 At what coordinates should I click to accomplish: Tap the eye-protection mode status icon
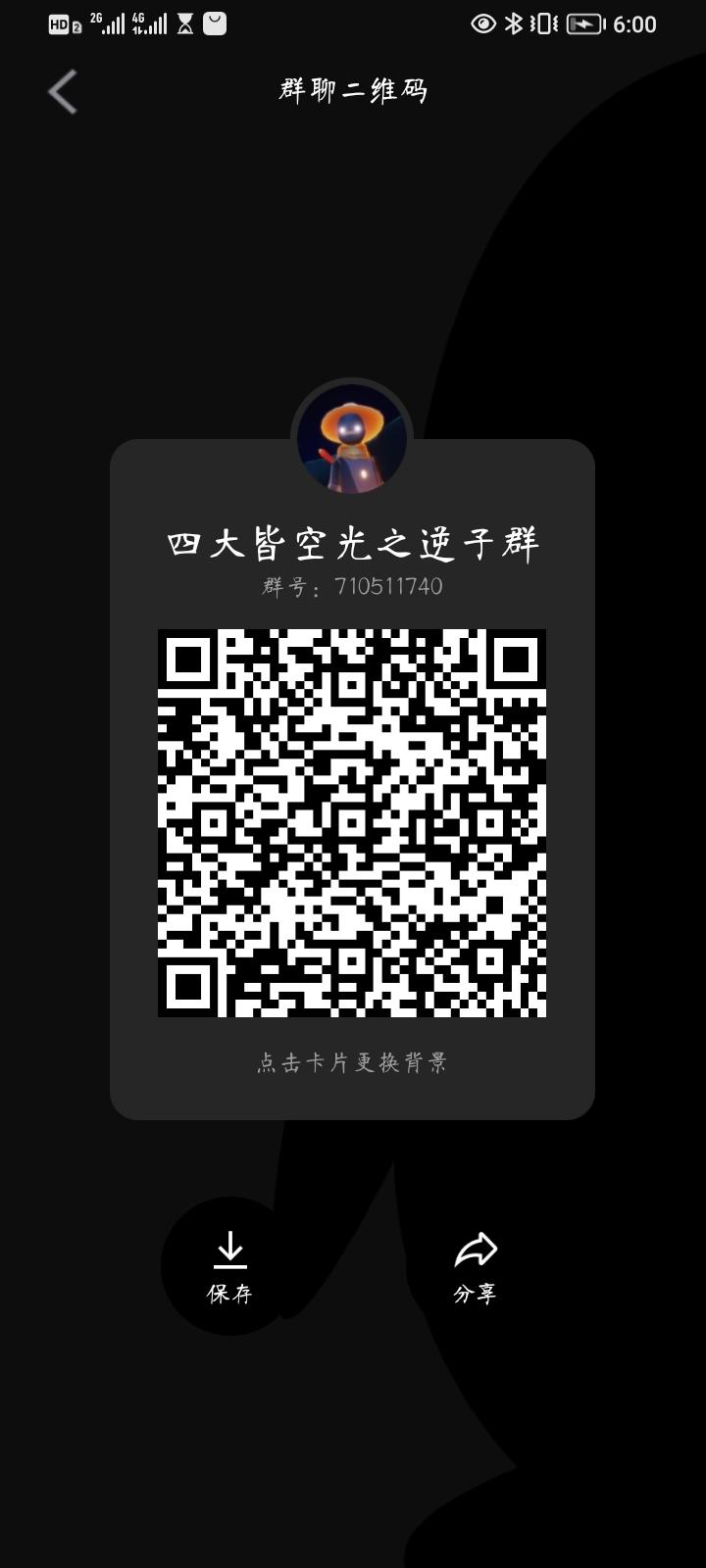[481, 23]
